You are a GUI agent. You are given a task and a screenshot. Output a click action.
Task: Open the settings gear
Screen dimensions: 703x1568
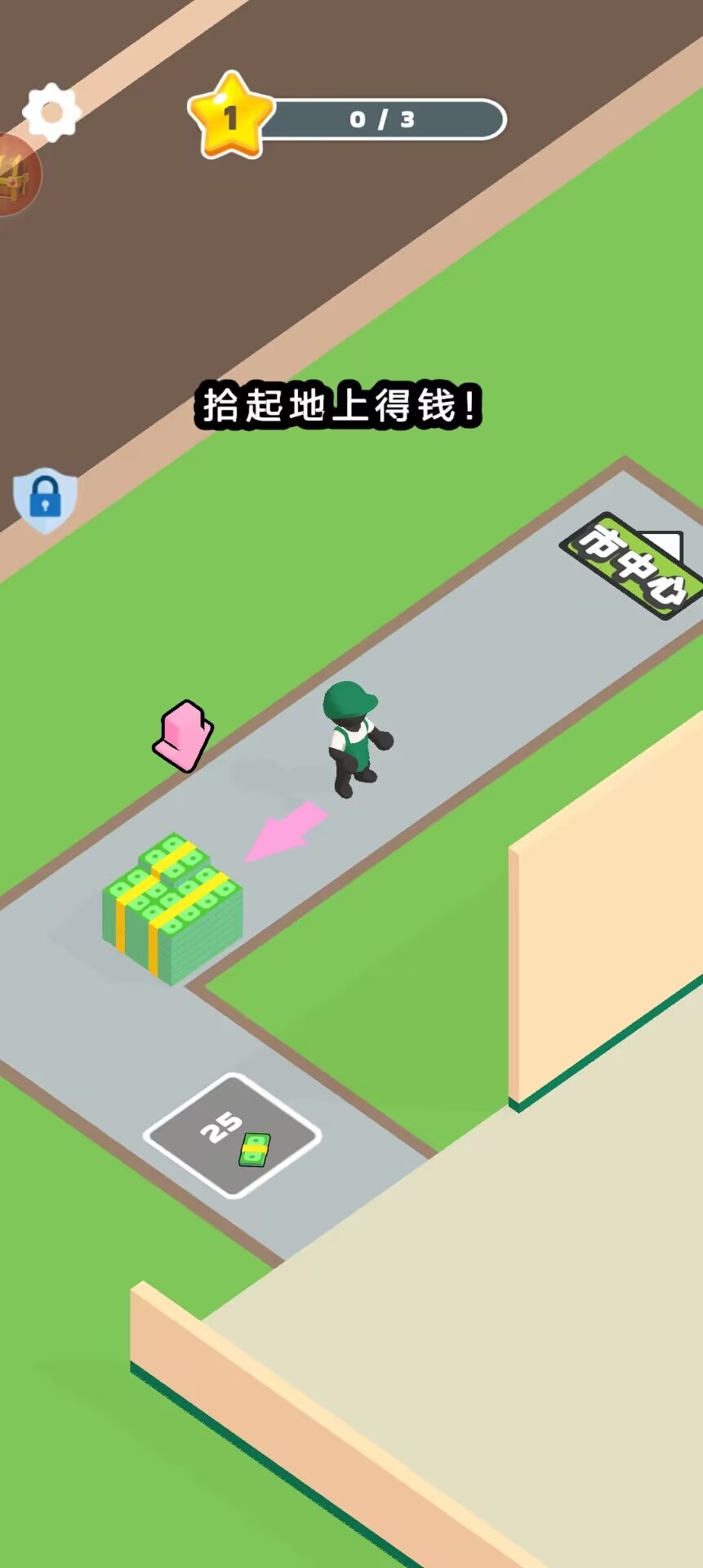point(51,113)
